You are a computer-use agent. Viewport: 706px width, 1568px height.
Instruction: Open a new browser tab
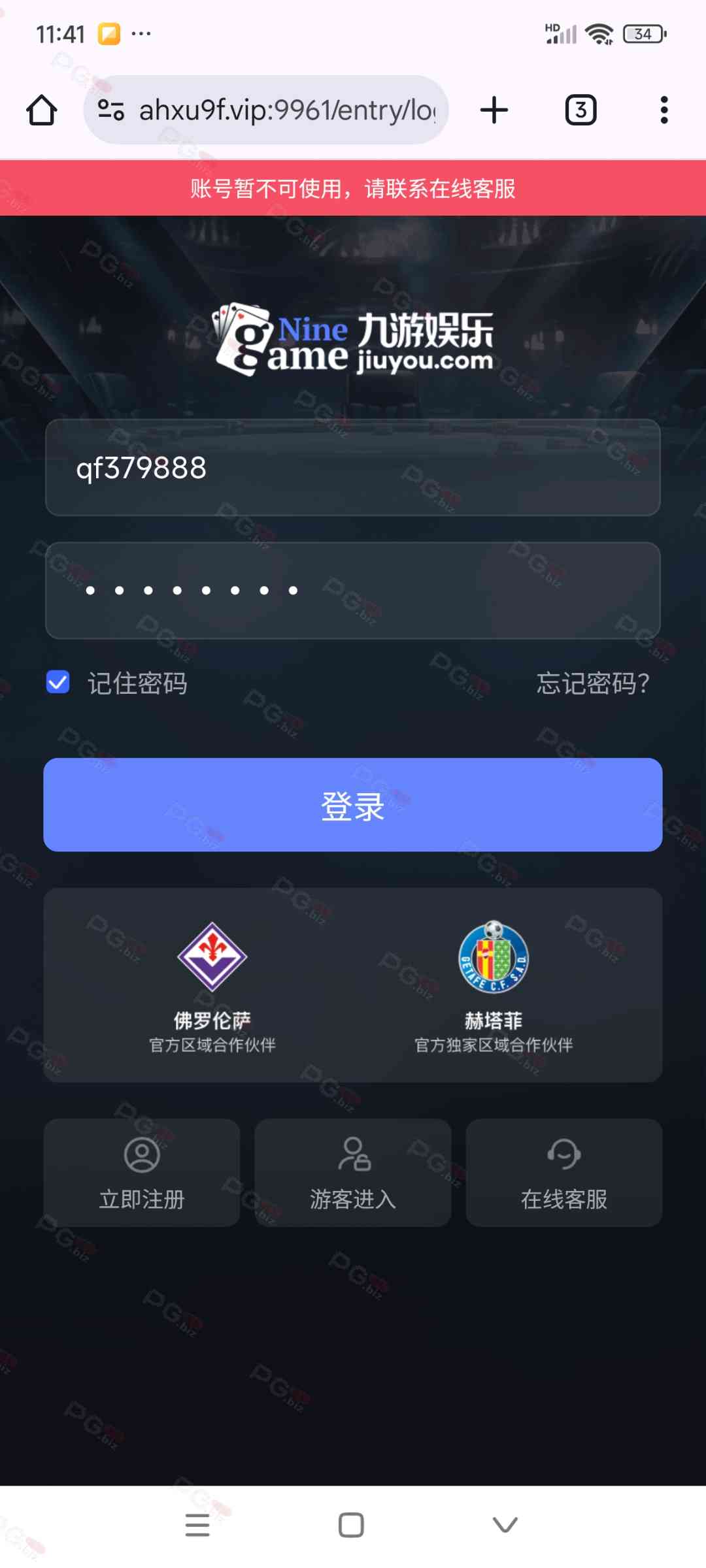tap(494, 110)
